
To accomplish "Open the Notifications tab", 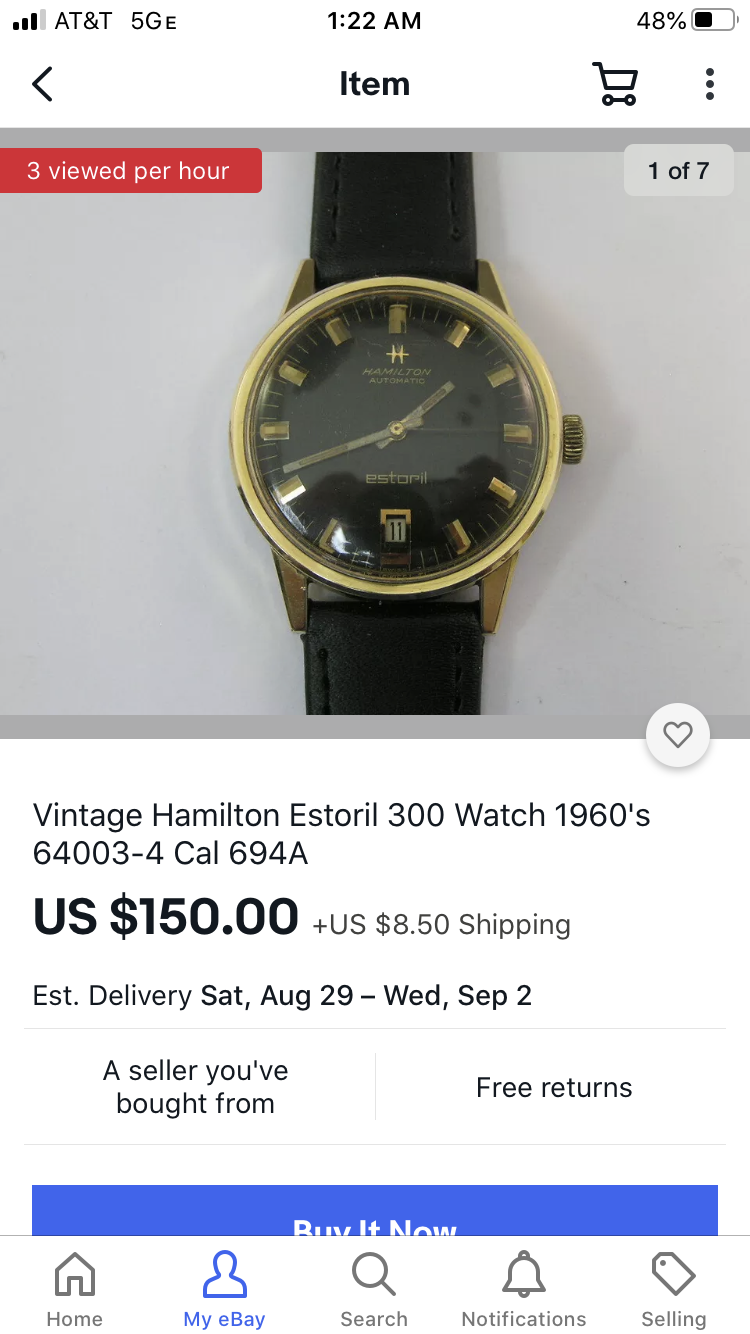I will coord(524,1290).
